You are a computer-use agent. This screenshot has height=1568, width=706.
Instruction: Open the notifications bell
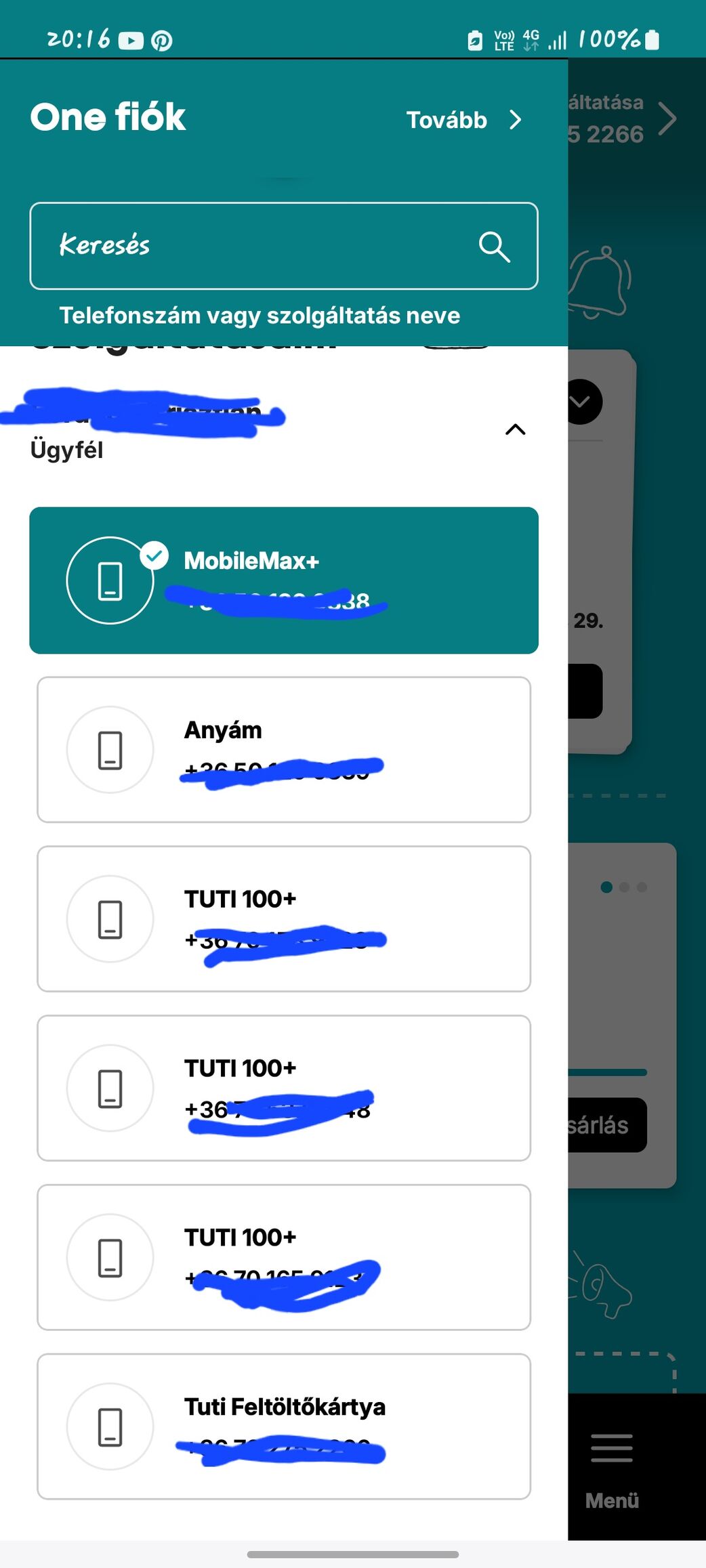pos(600,281)
